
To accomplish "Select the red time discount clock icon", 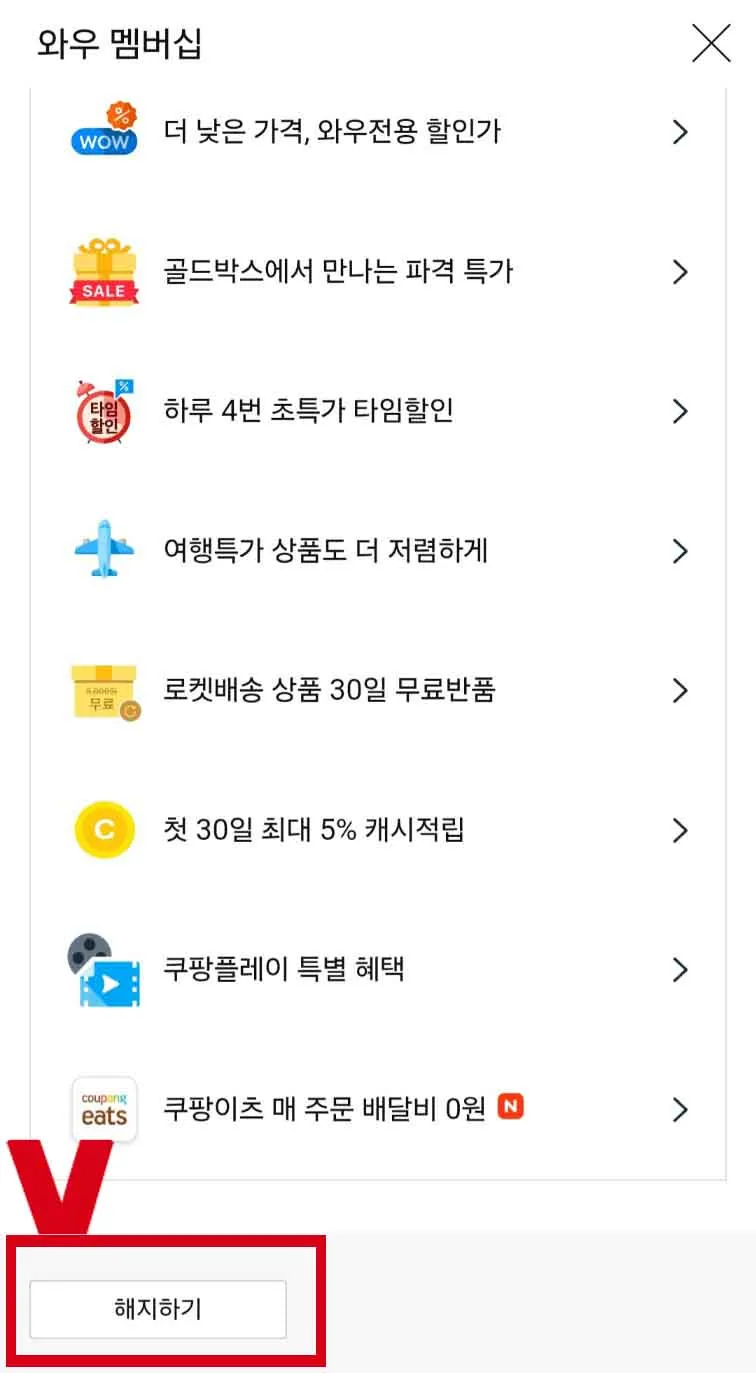I will [x=103, y=411].
